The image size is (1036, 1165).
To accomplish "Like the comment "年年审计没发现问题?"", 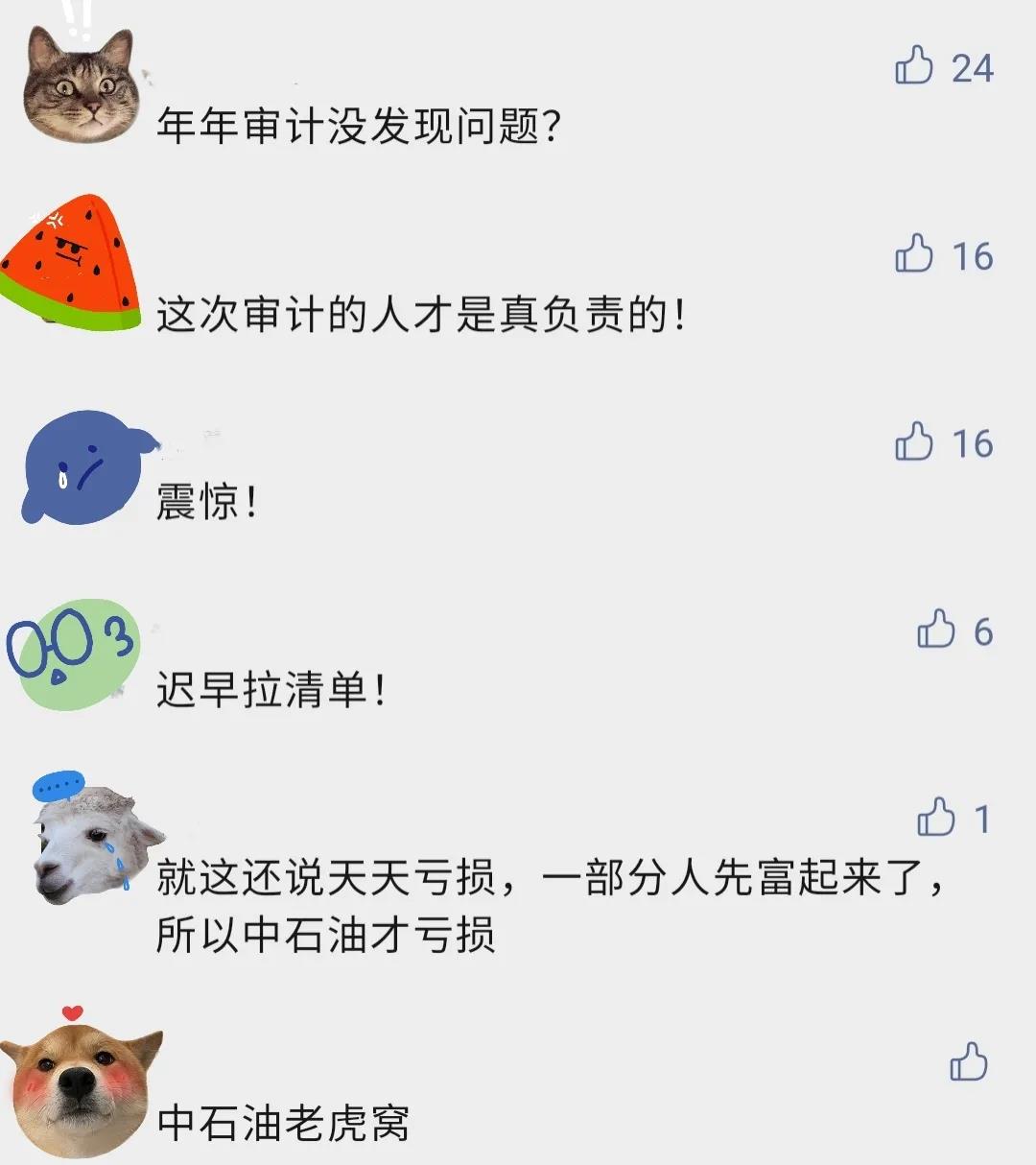I will (914, 66).
